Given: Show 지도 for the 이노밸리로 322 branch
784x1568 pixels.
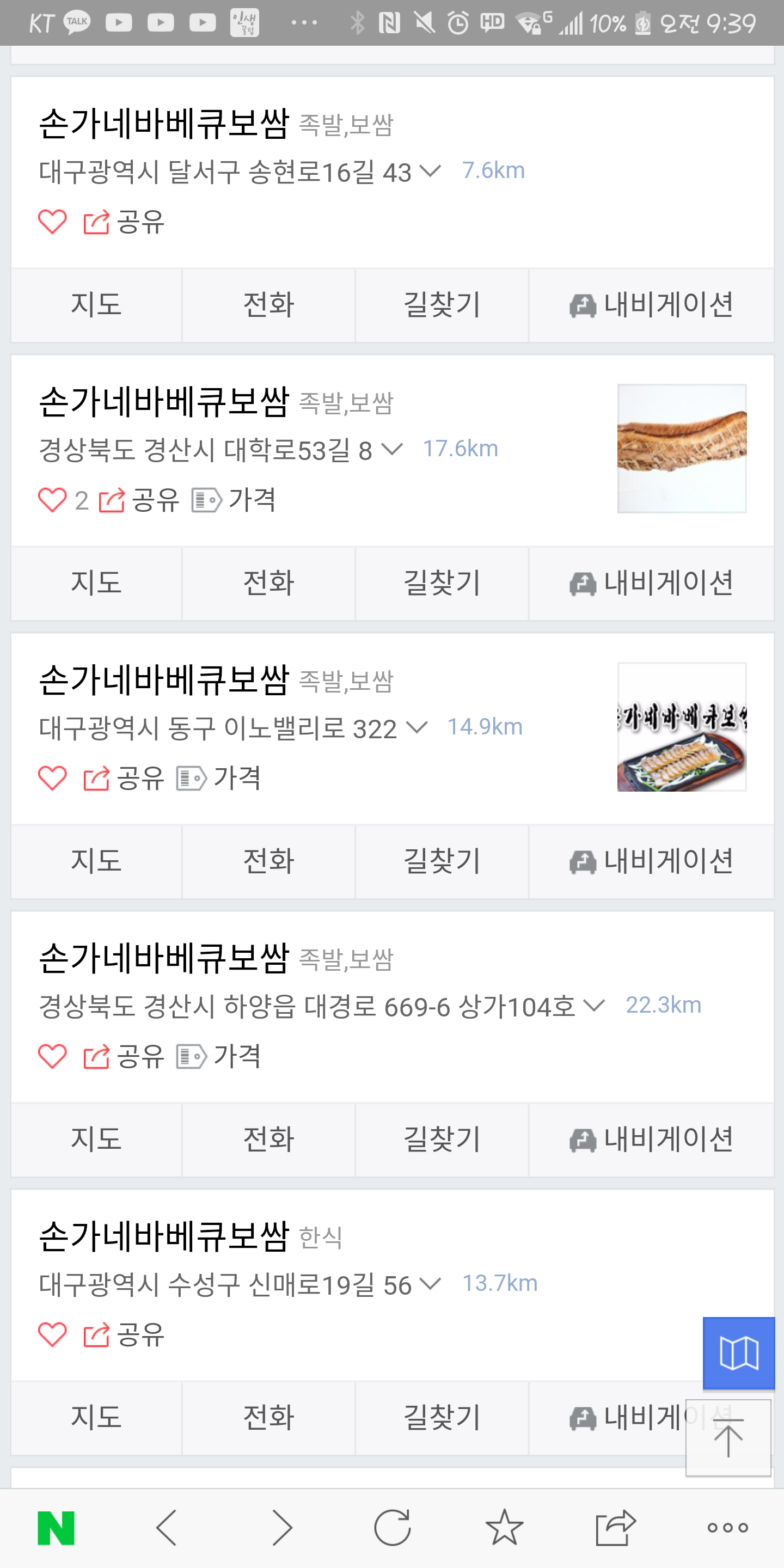Looking at the screenshot, I should pos(96,861).
